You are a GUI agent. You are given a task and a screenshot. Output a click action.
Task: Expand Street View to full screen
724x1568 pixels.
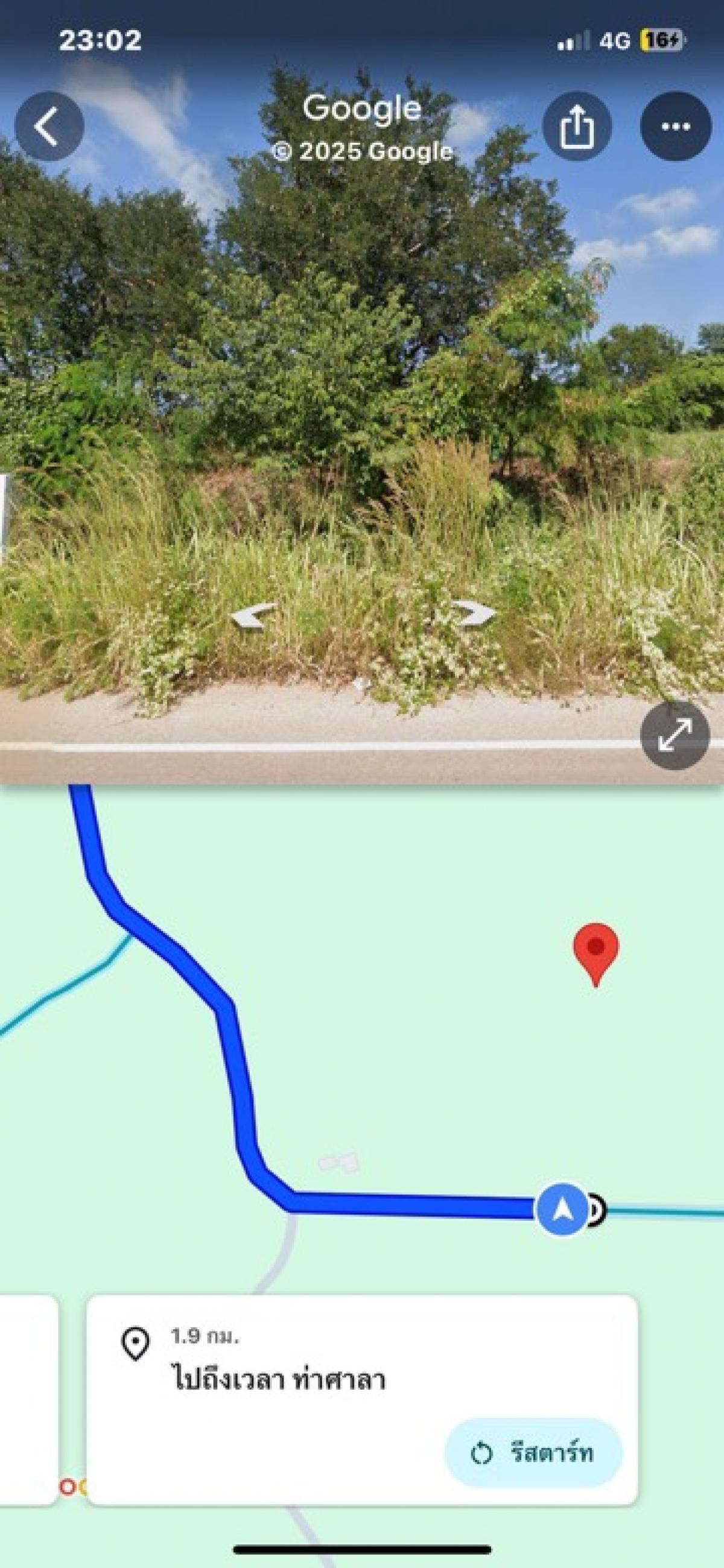pos(675,735)
